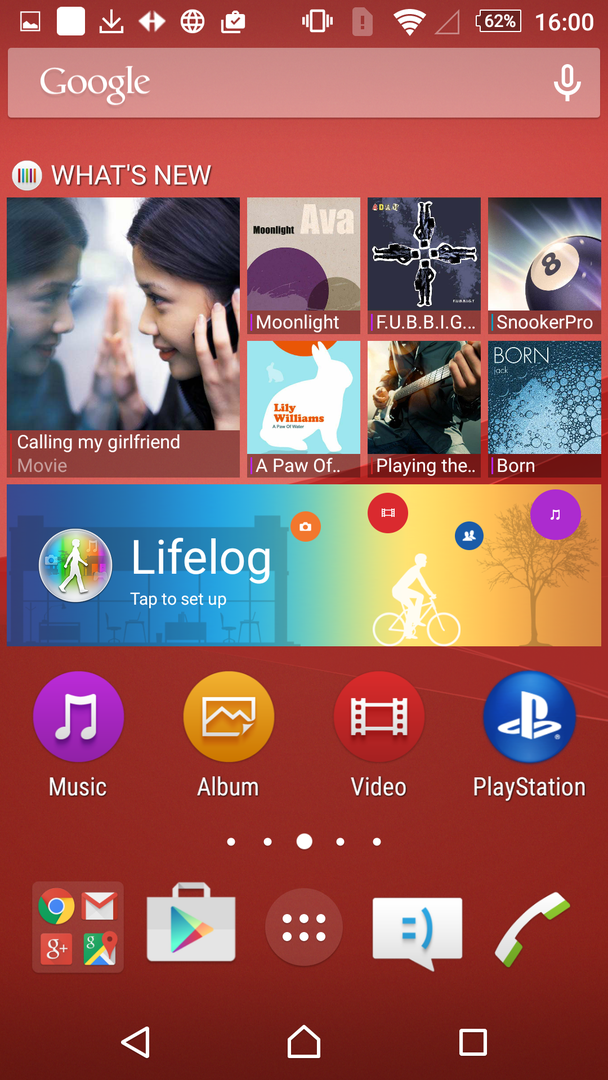
Task: Open the Calling my girlfriend movie tile
Action: [123, 336]
